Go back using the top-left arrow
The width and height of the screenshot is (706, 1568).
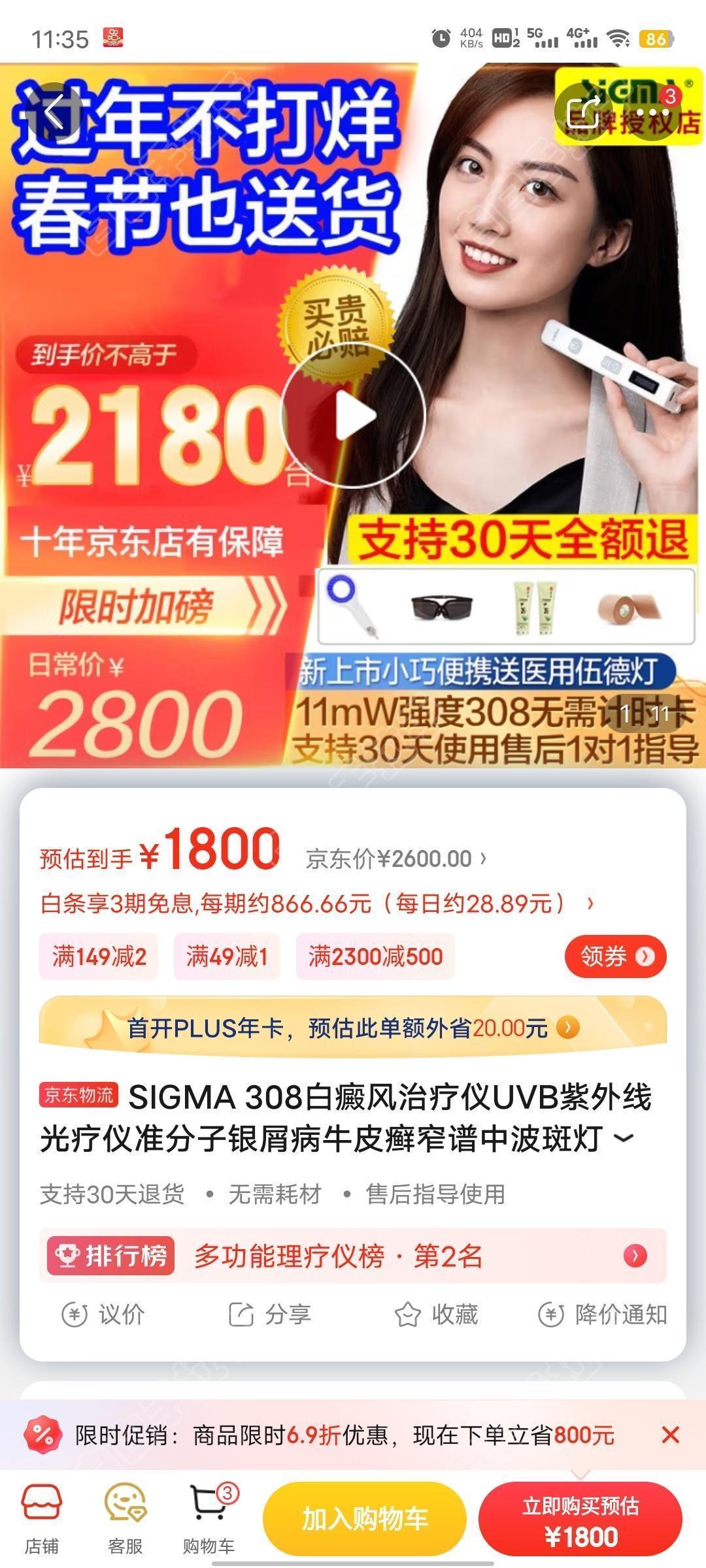point(56,112)
